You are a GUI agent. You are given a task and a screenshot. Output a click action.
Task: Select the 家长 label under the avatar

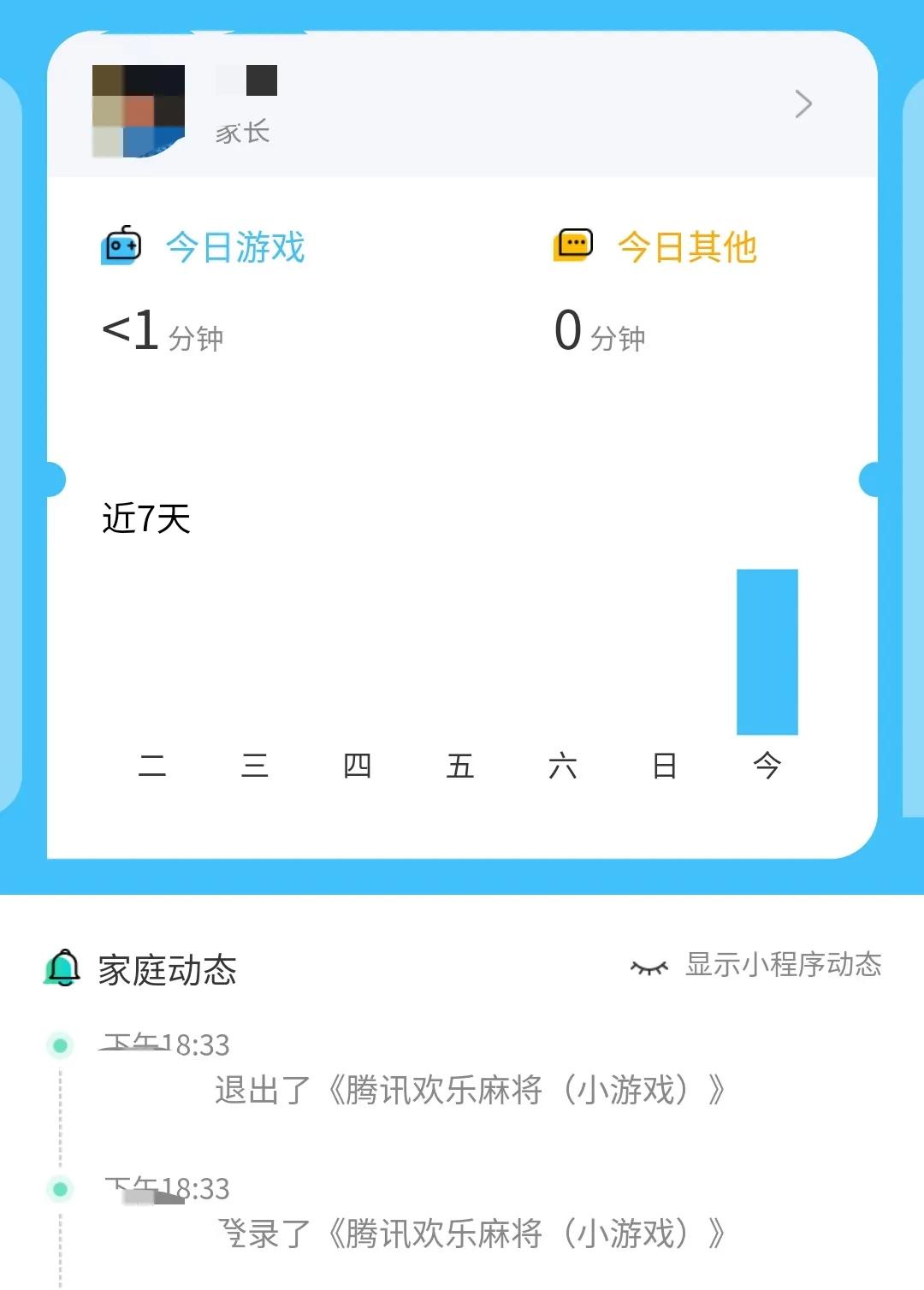240,132
